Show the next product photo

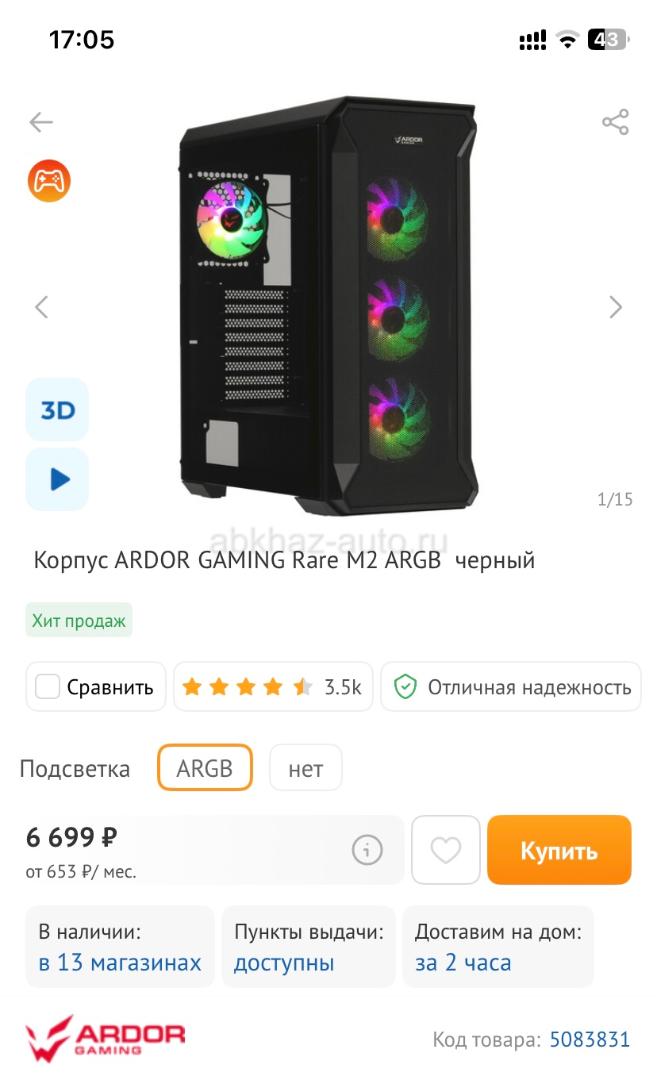click(615, 307)
